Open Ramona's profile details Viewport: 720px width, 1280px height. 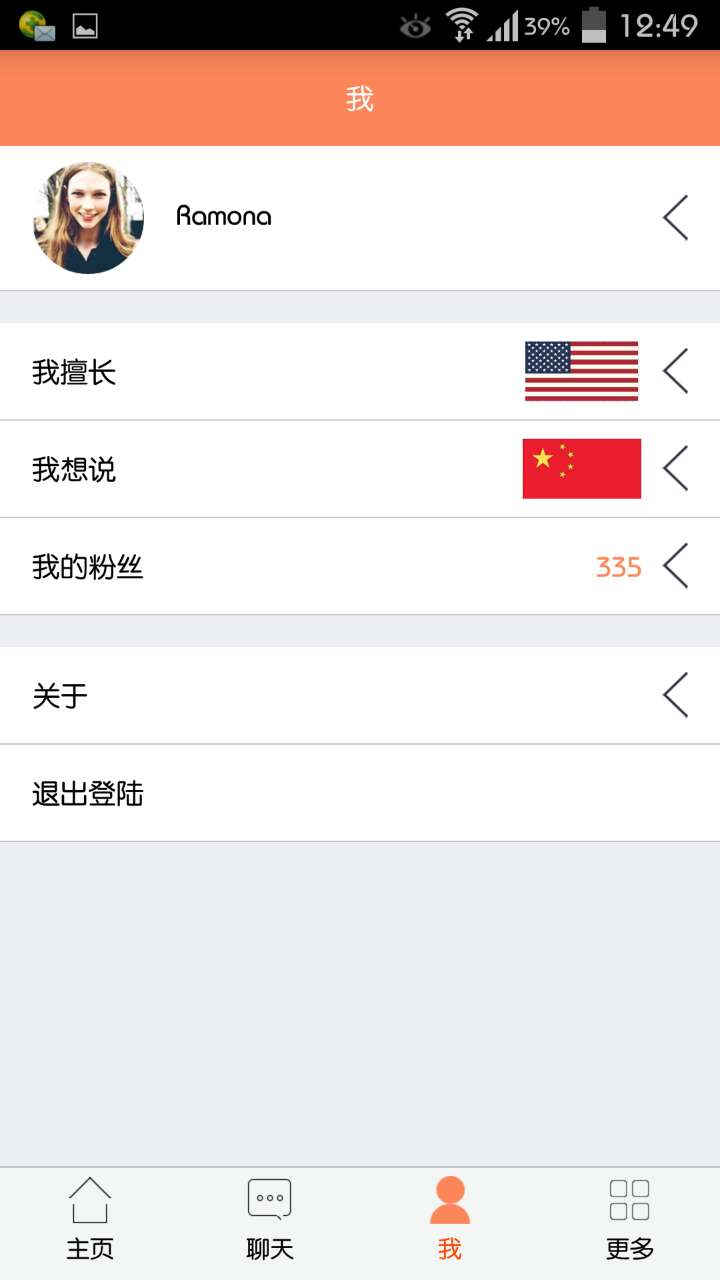(360, 218)
